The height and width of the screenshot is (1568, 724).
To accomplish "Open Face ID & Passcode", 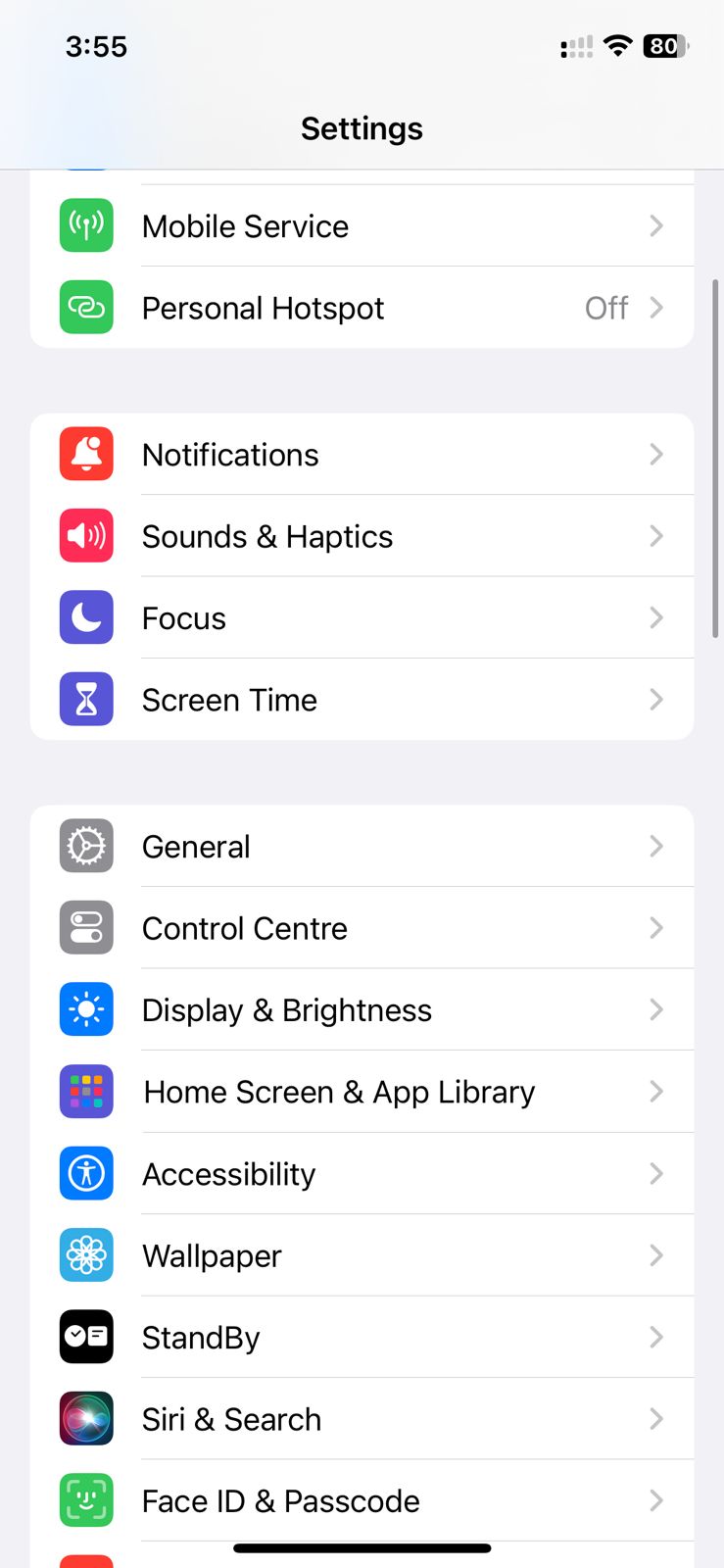I will (362, 1500).
